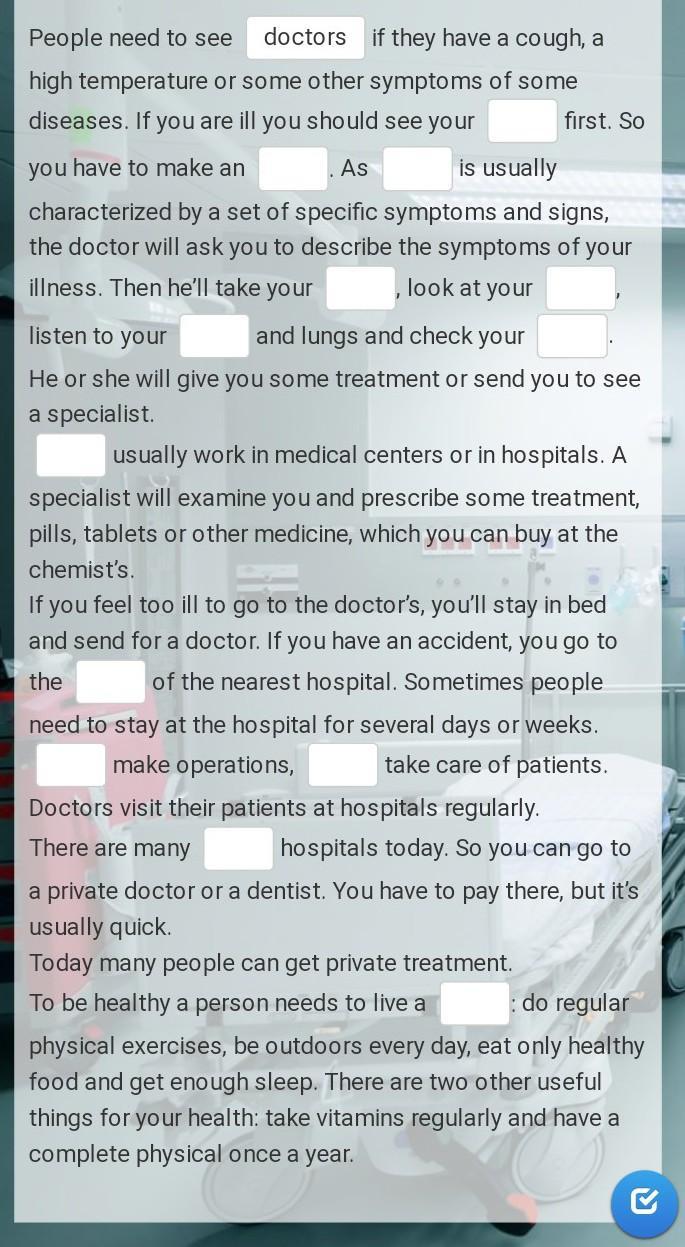Tap the blank before "take care of patients"

tap(343, 765)
